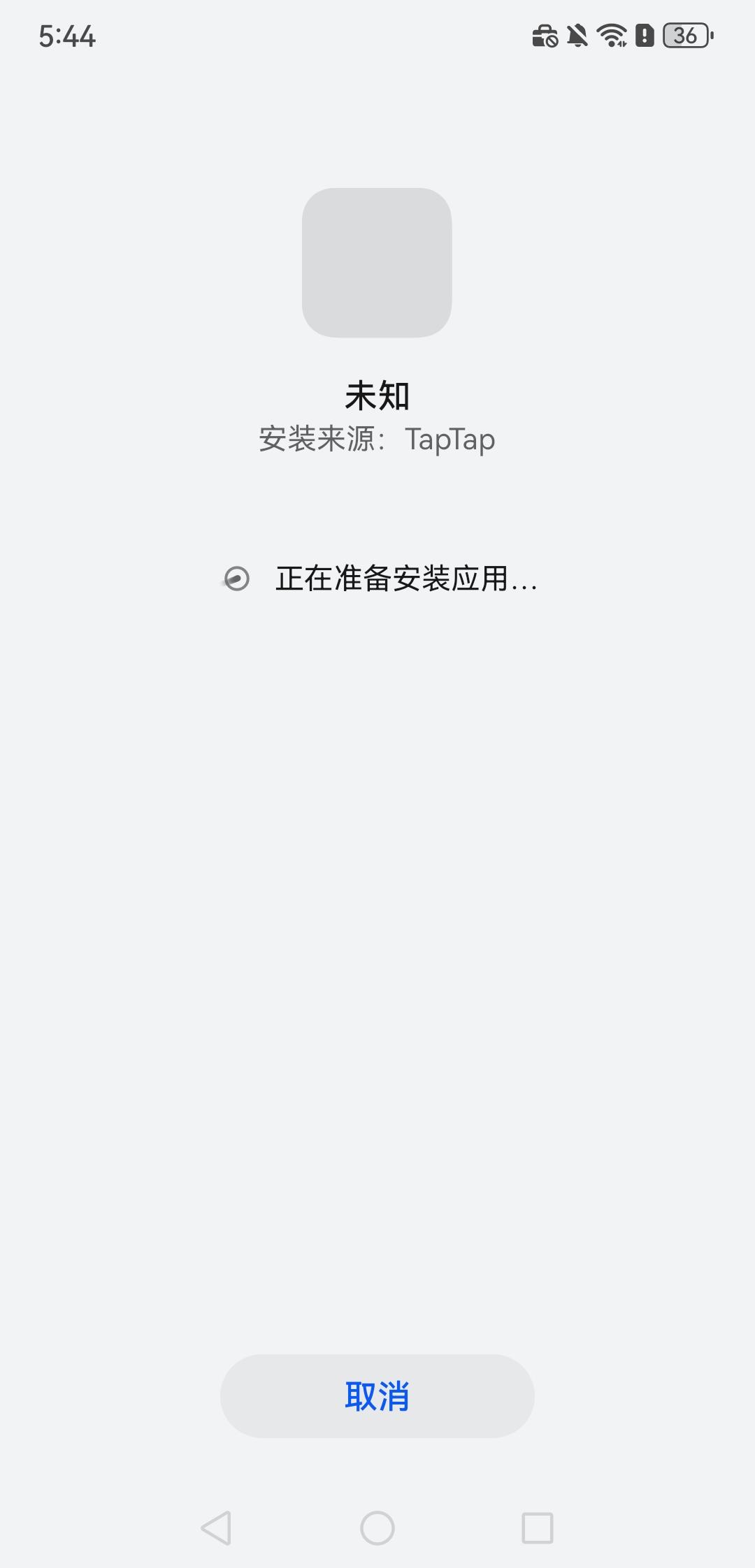This screenshot has width=755, height=1568.
Task: Tap the recent apps square icon
Action: coord(536,1527)
